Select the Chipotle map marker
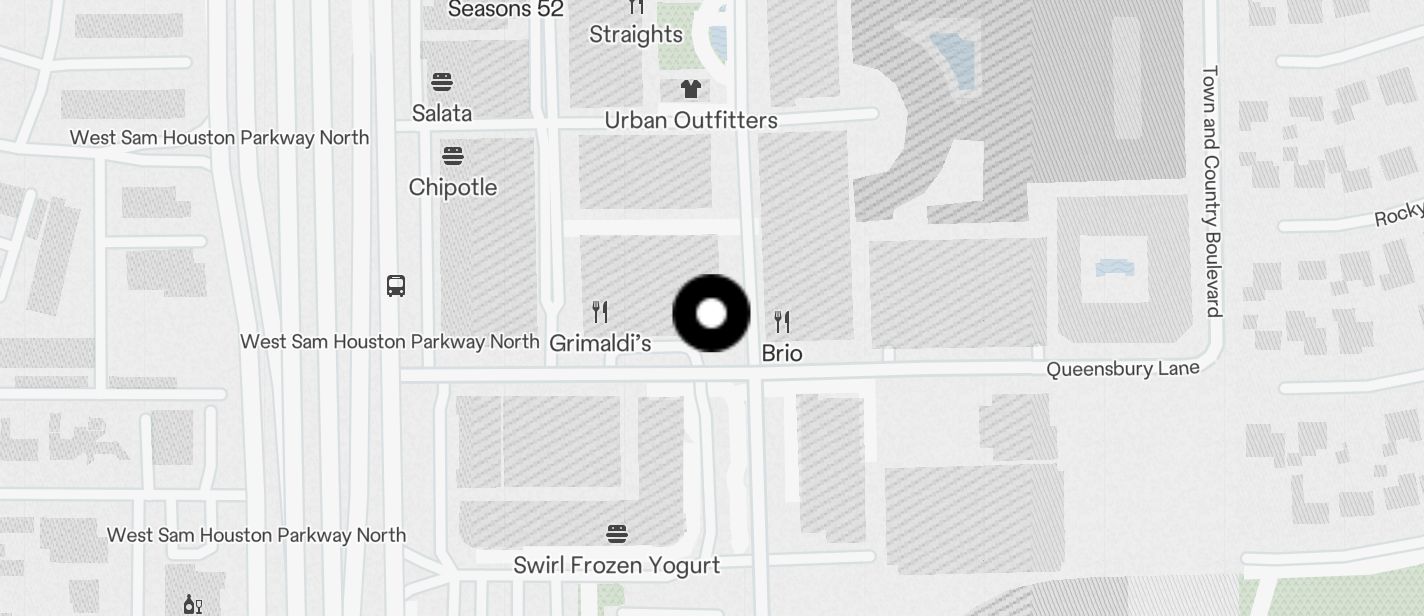The width and height of the screenshot is (1424, 616). pos(453,156)
